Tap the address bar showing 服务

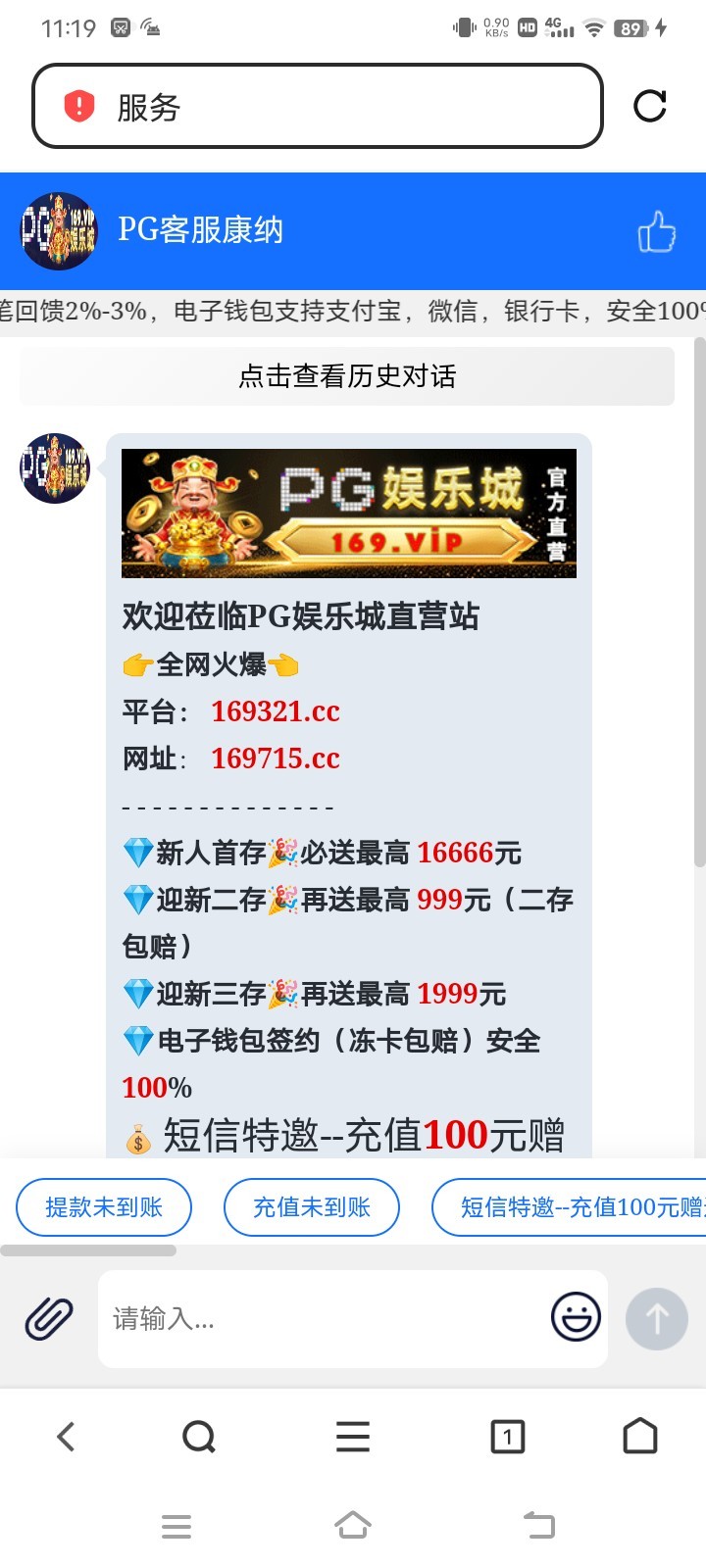[317, 106]
